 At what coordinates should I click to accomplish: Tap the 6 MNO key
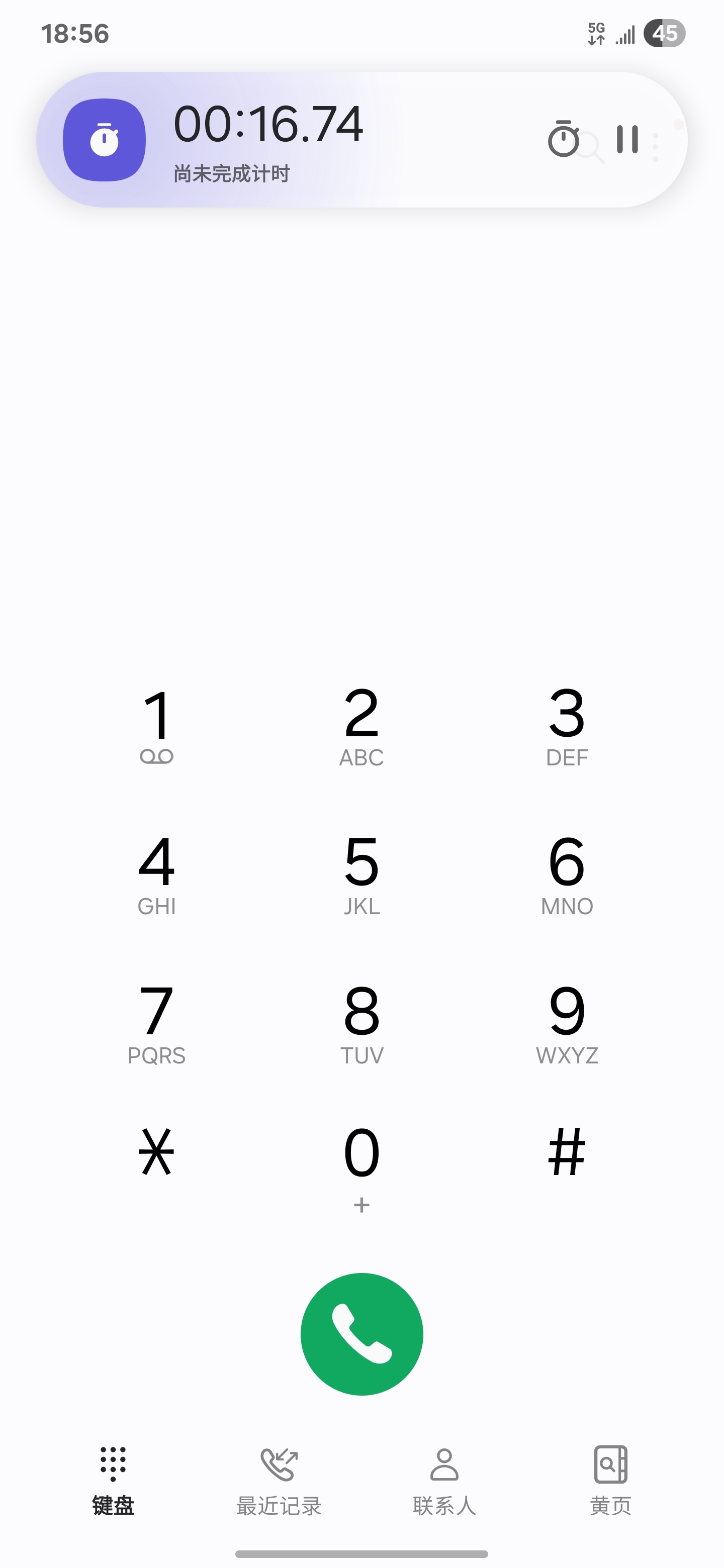(x=567, y=873)
